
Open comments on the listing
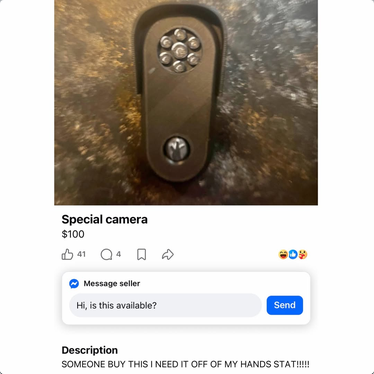click(106, 255)
